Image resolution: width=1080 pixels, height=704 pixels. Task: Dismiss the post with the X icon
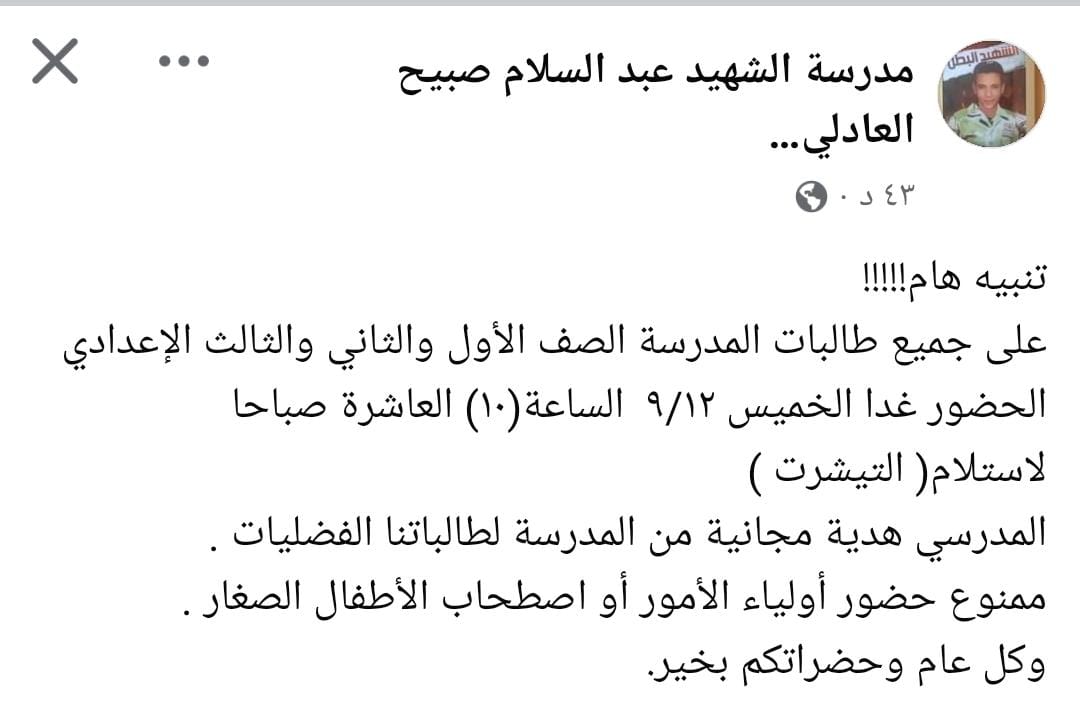tap(55, 63)
